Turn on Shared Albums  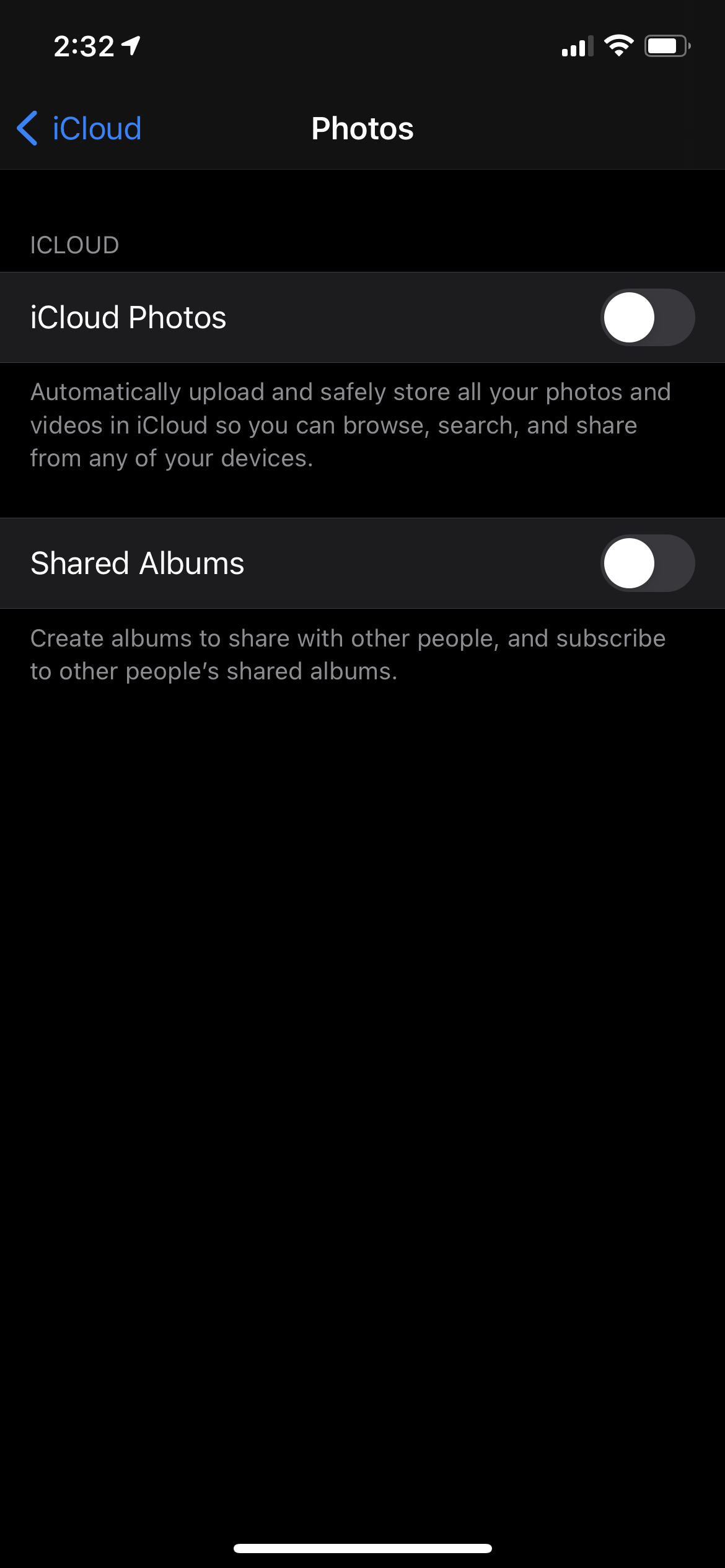point(648,564)
